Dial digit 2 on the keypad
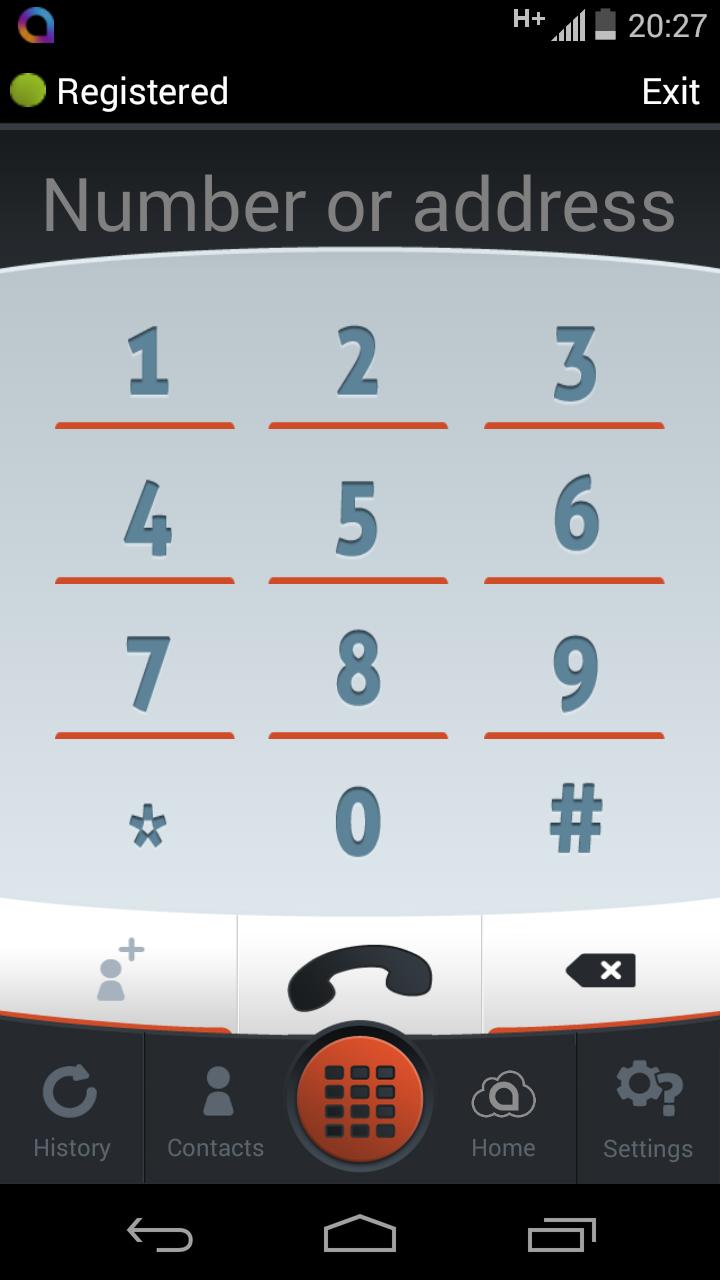Viewport: 720px width, 1280px height. [x=358, y=364]
